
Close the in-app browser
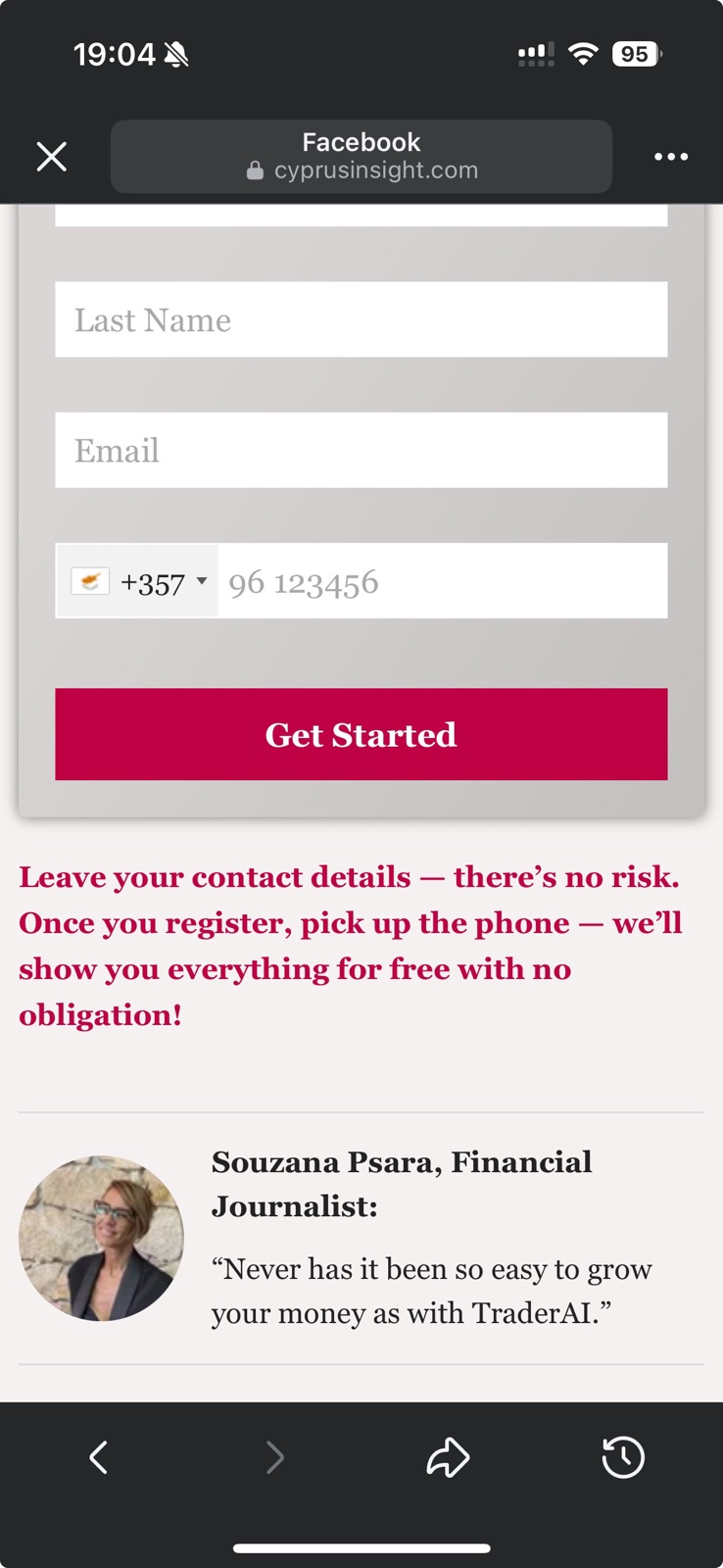(52, 157)
